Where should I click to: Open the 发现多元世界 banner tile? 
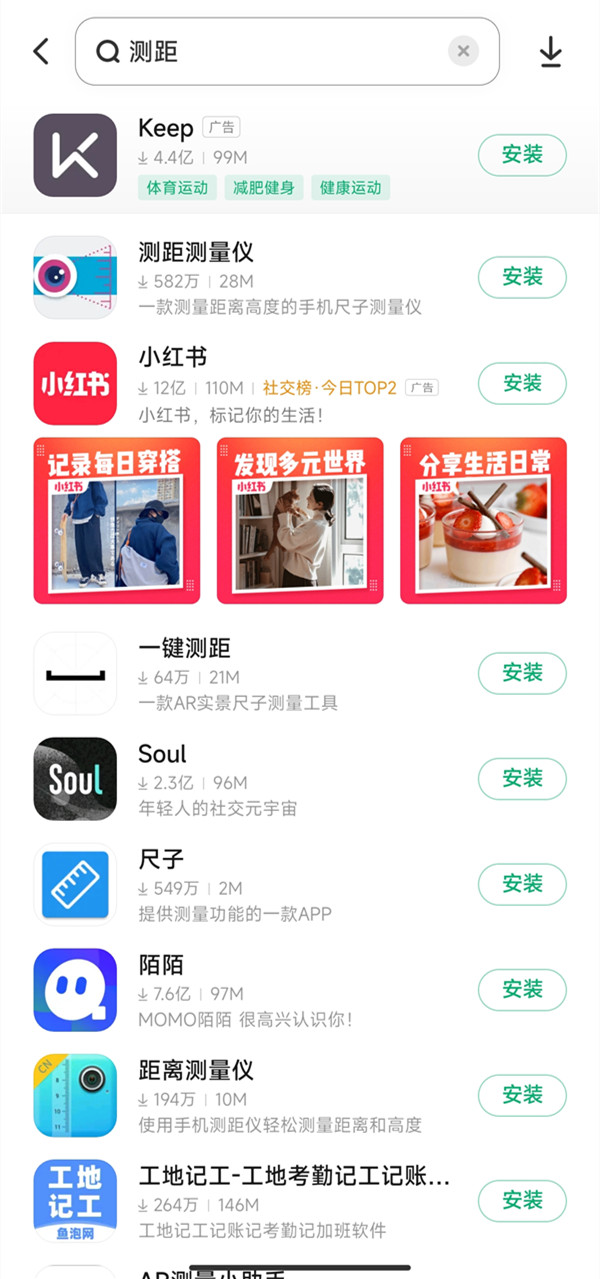pos(300,521)
